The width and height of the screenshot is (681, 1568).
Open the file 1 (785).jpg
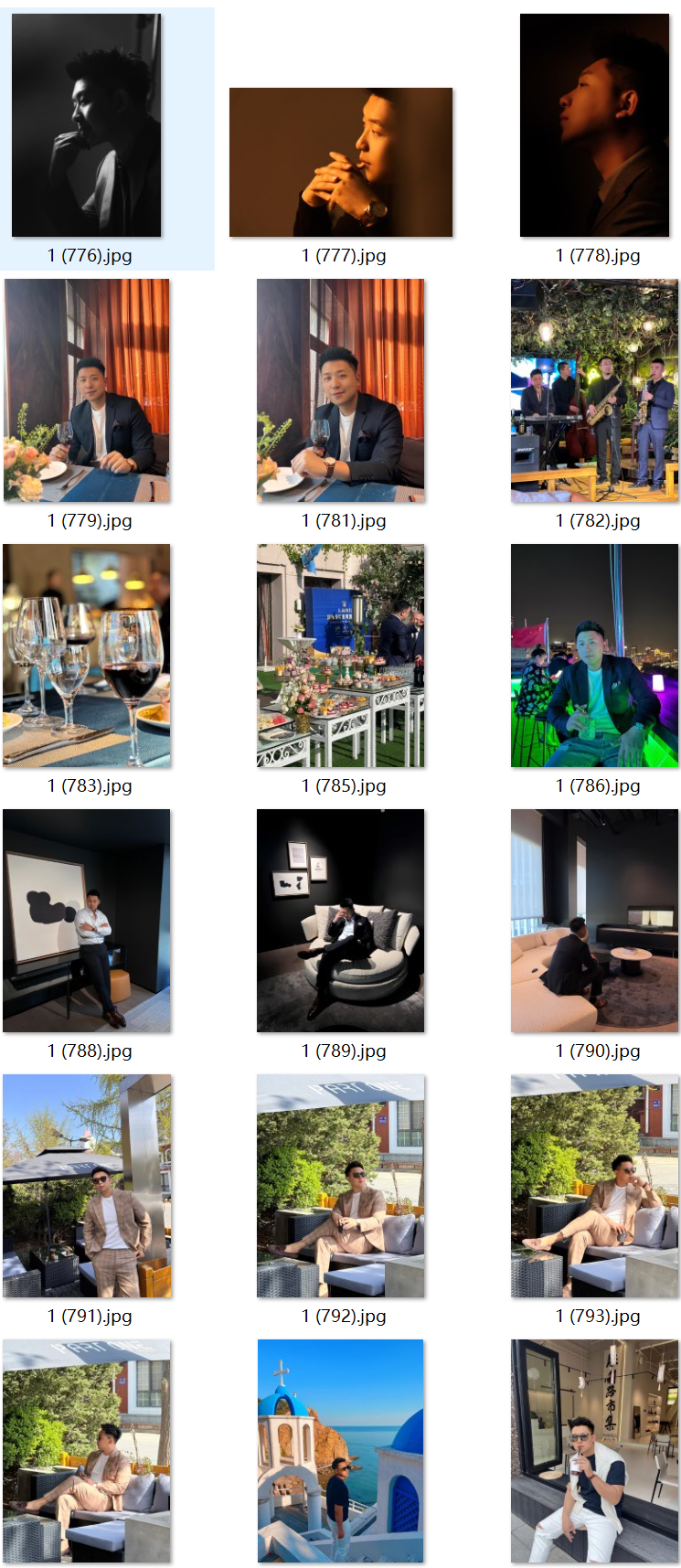pos(341,656)
